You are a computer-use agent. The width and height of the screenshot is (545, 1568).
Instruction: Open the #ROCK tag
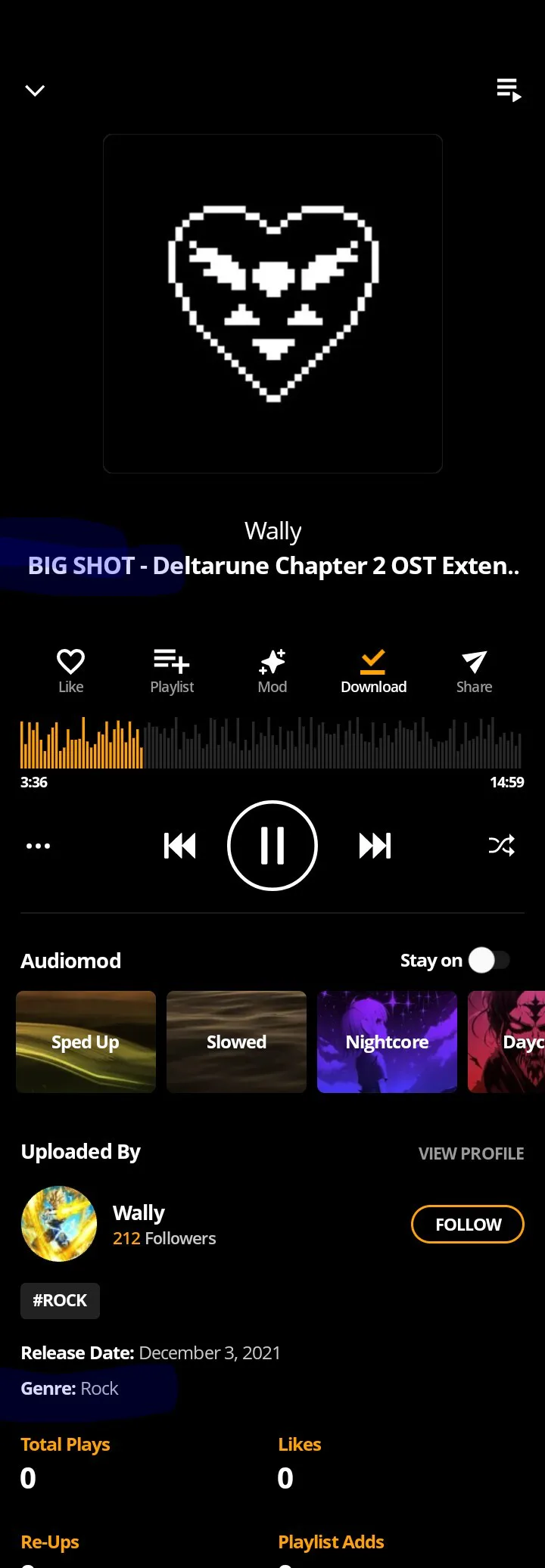click(60, 1301)
